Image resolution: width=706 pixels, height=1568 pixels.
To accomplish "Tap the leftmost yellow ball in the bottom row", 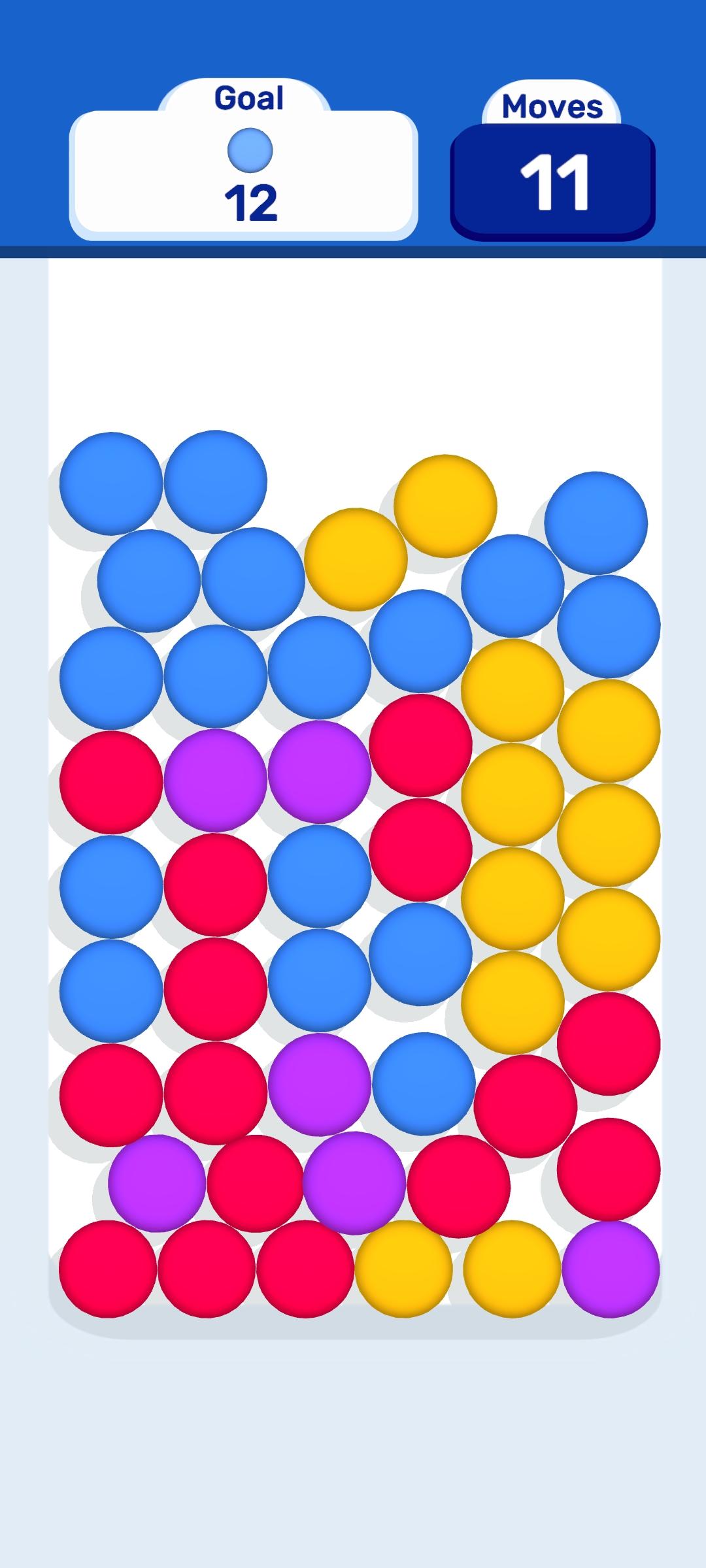I will [x=403, y=1269].
